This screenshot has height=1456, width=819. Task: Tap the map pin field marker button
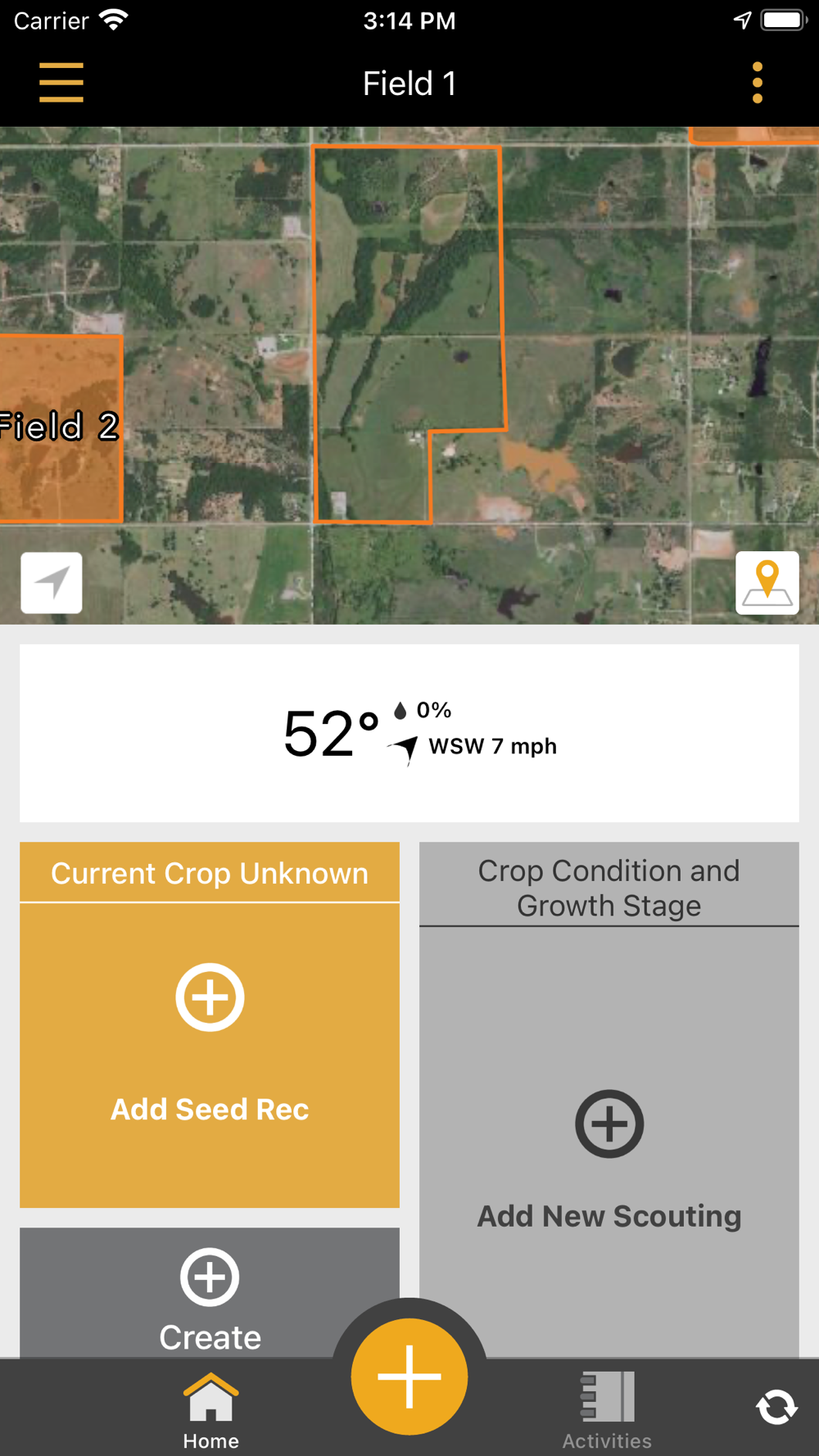[x=767, y=583]
